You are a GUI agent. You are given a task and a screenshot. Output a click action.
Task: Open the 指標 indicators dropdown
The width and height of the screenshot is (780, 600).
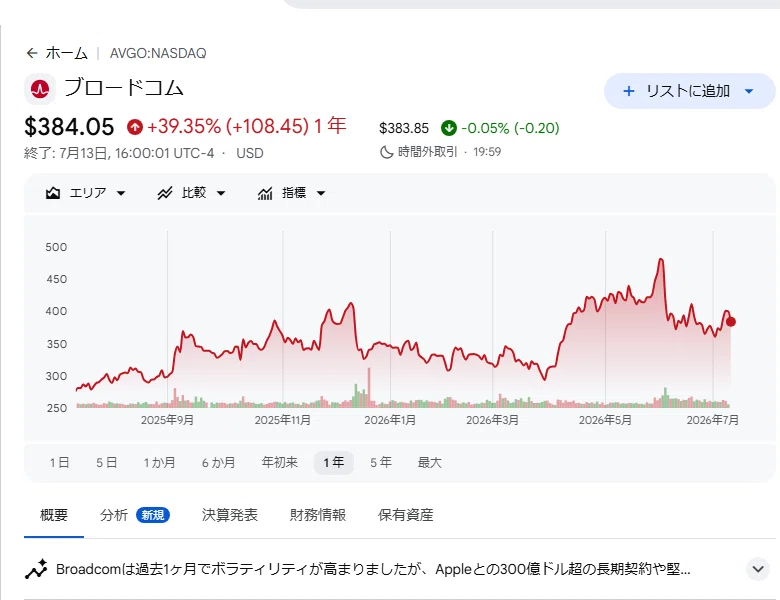point(292,193)
